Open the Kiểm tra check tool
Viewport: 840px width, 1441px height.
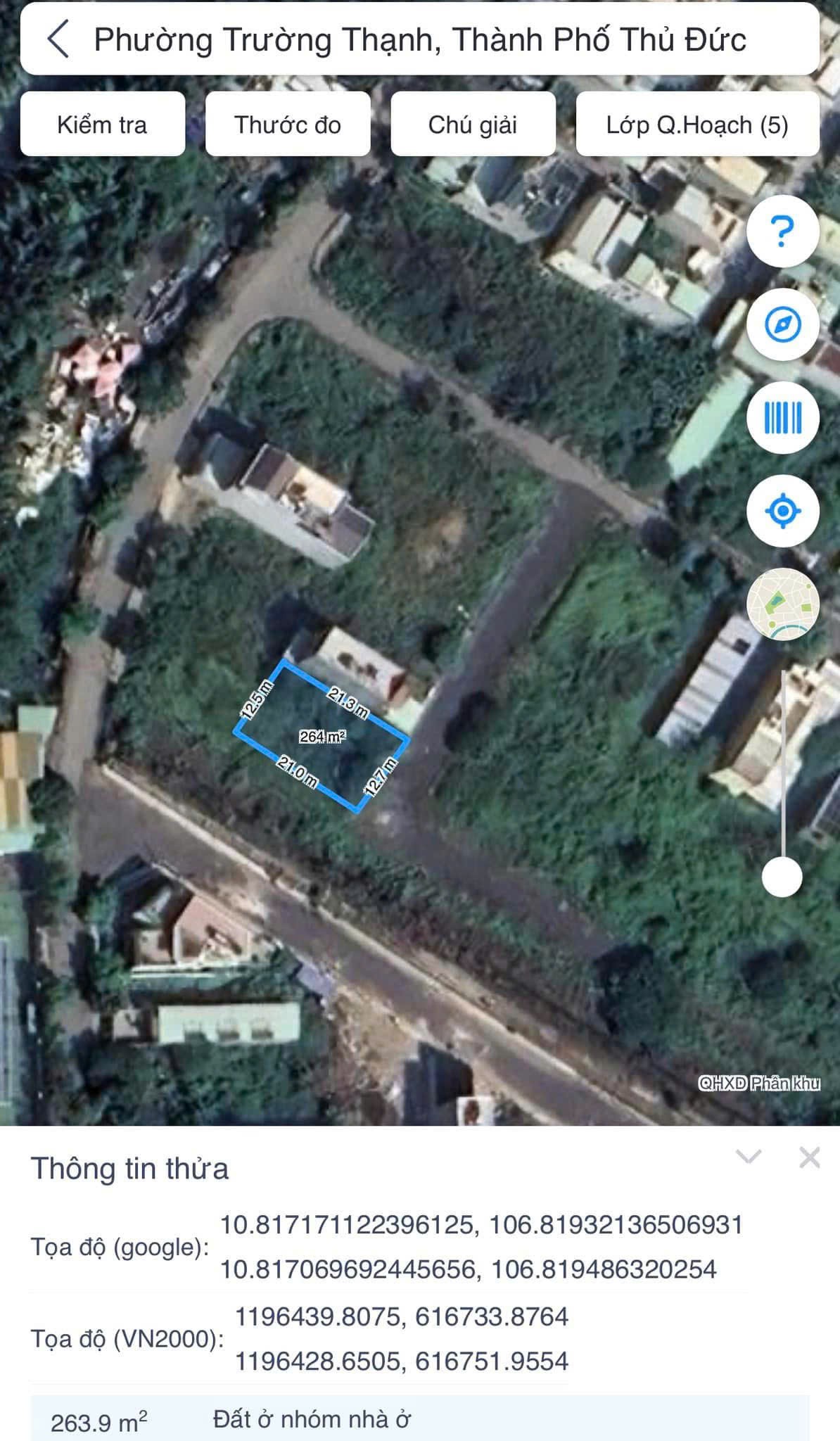tap(103, 125)
